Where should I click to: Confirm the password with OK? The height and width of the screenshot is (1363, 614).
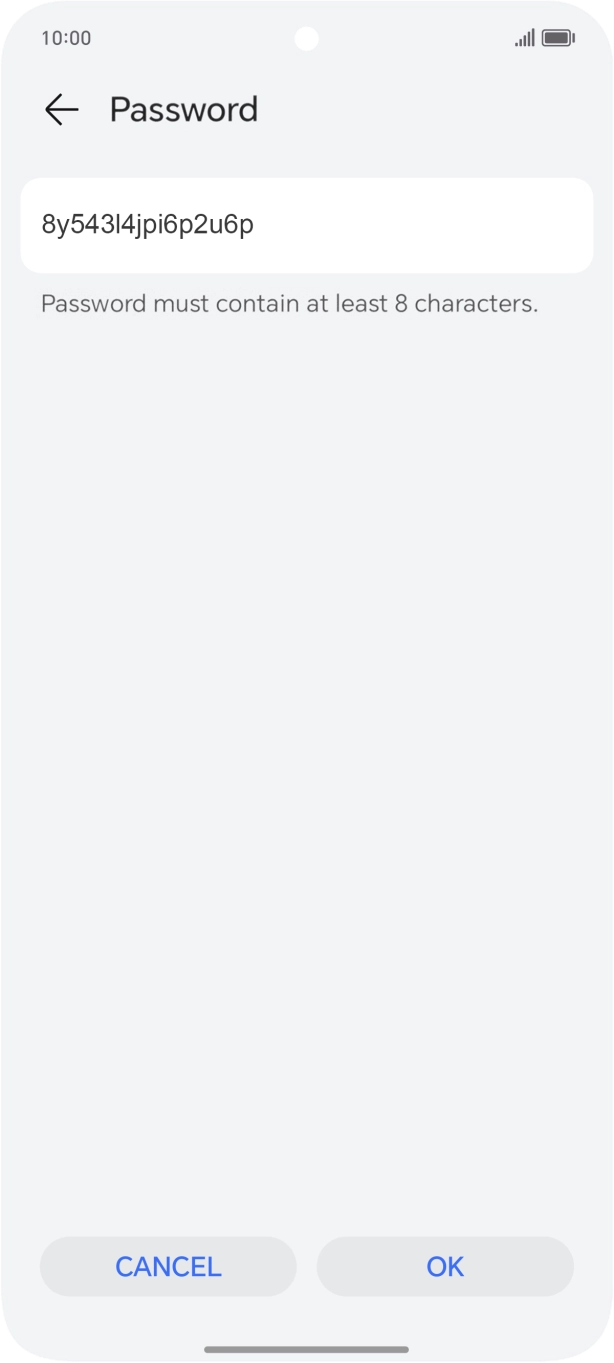tap(445, 1266)
